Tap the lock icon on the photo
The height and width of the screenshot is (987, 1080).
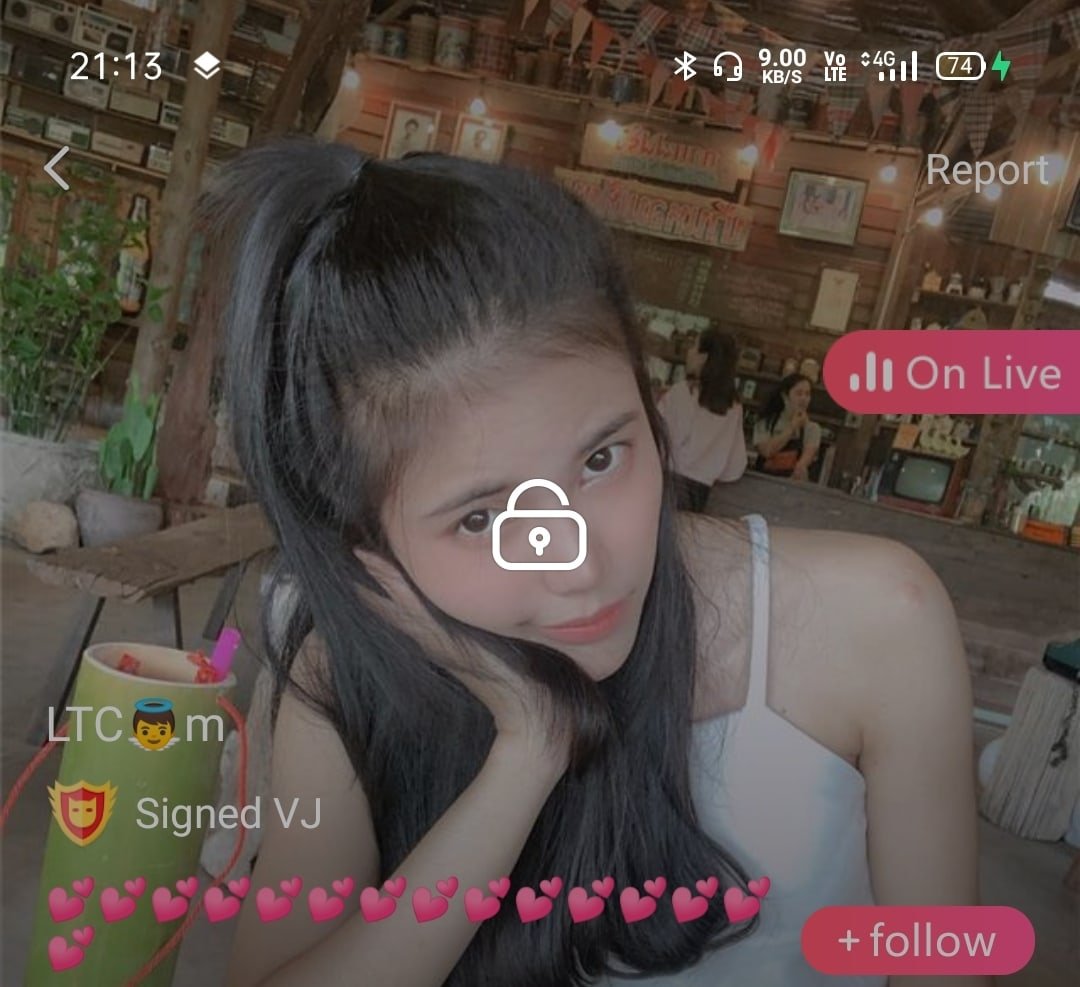click(539, 526)
